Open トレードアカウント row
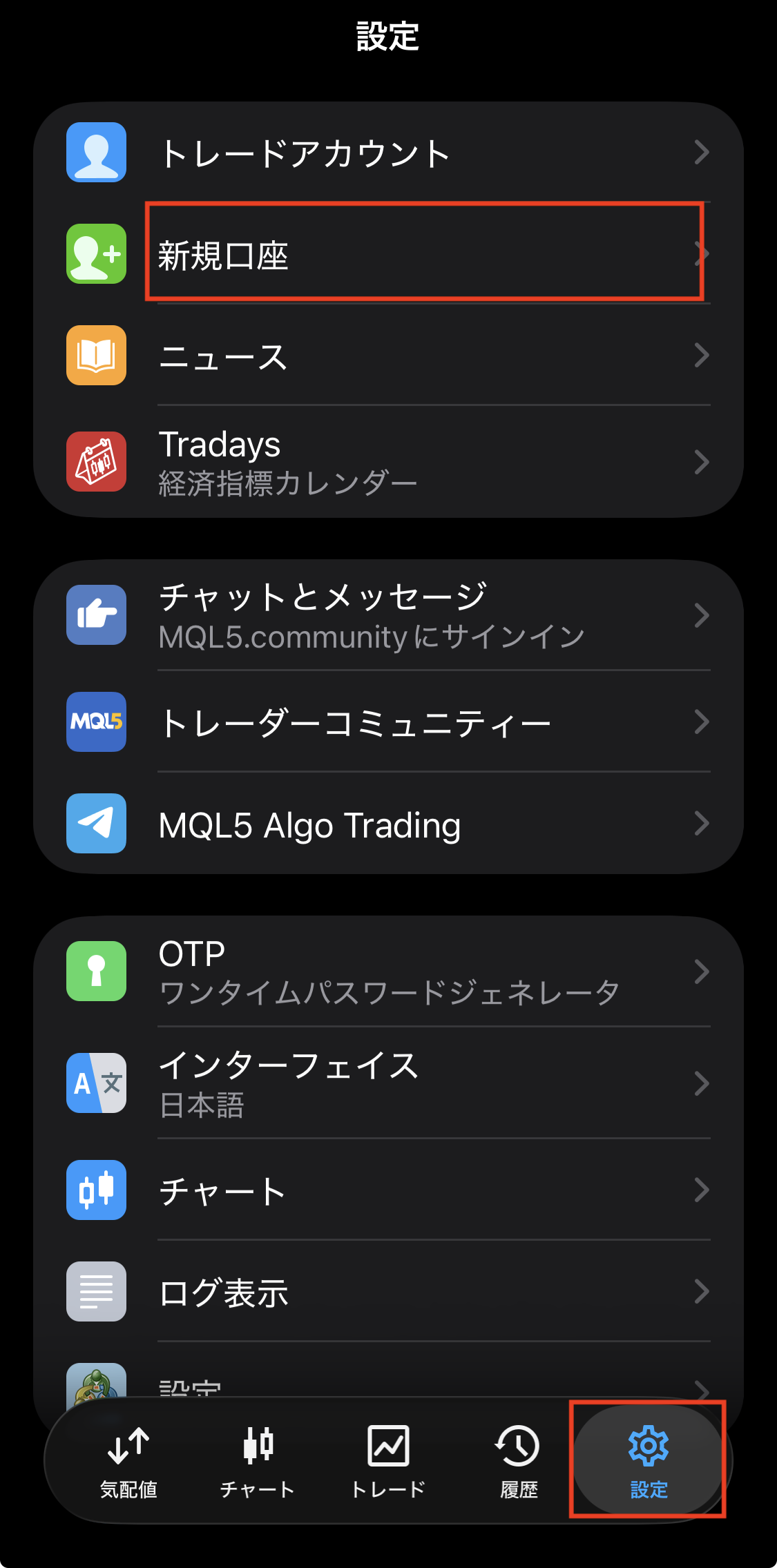Image resolution: width=777 pixels, height=1568 pixels. (388, 153)
